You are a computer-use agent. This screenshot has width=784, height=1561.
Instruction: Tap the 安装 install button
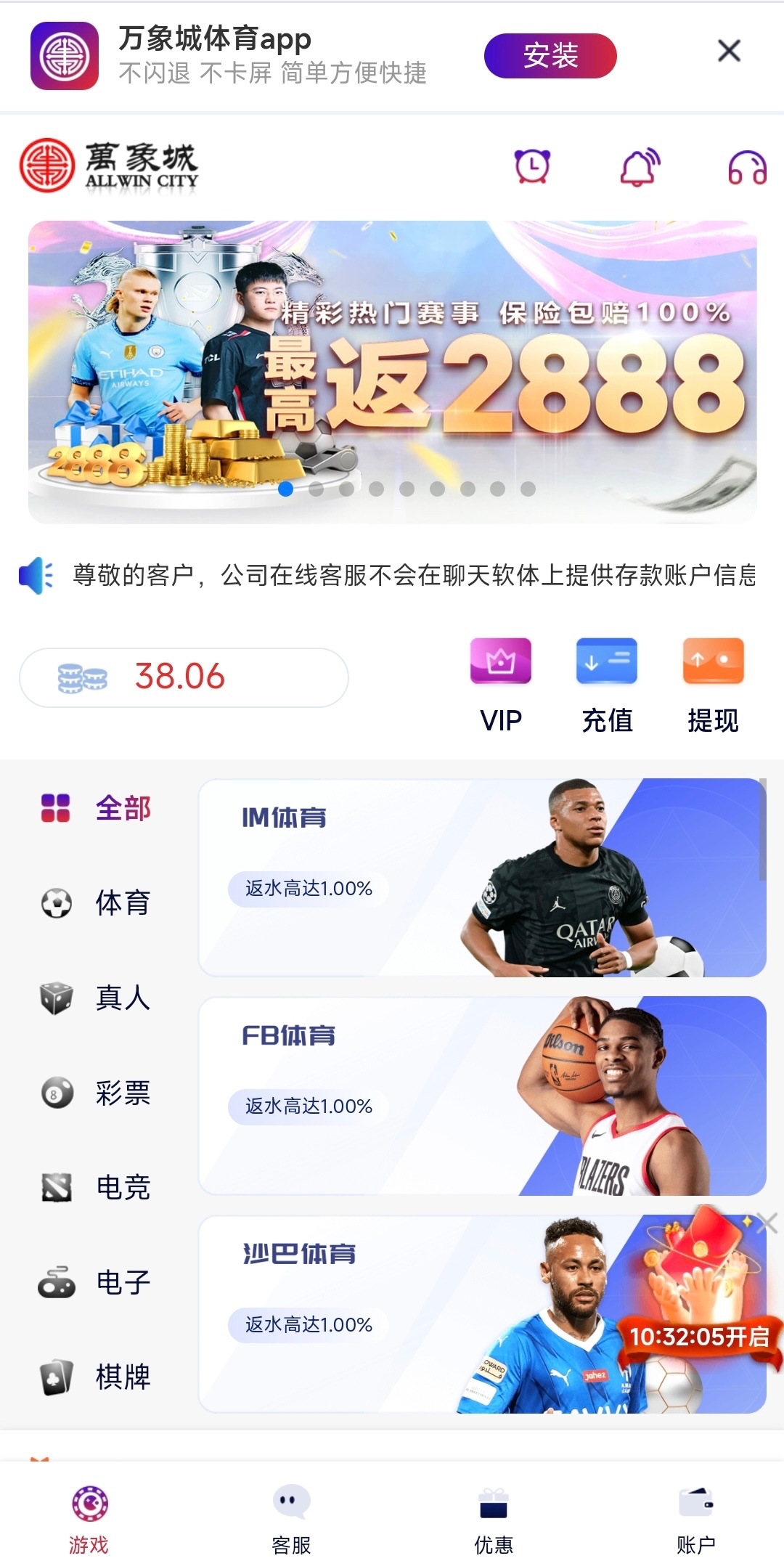550,56
